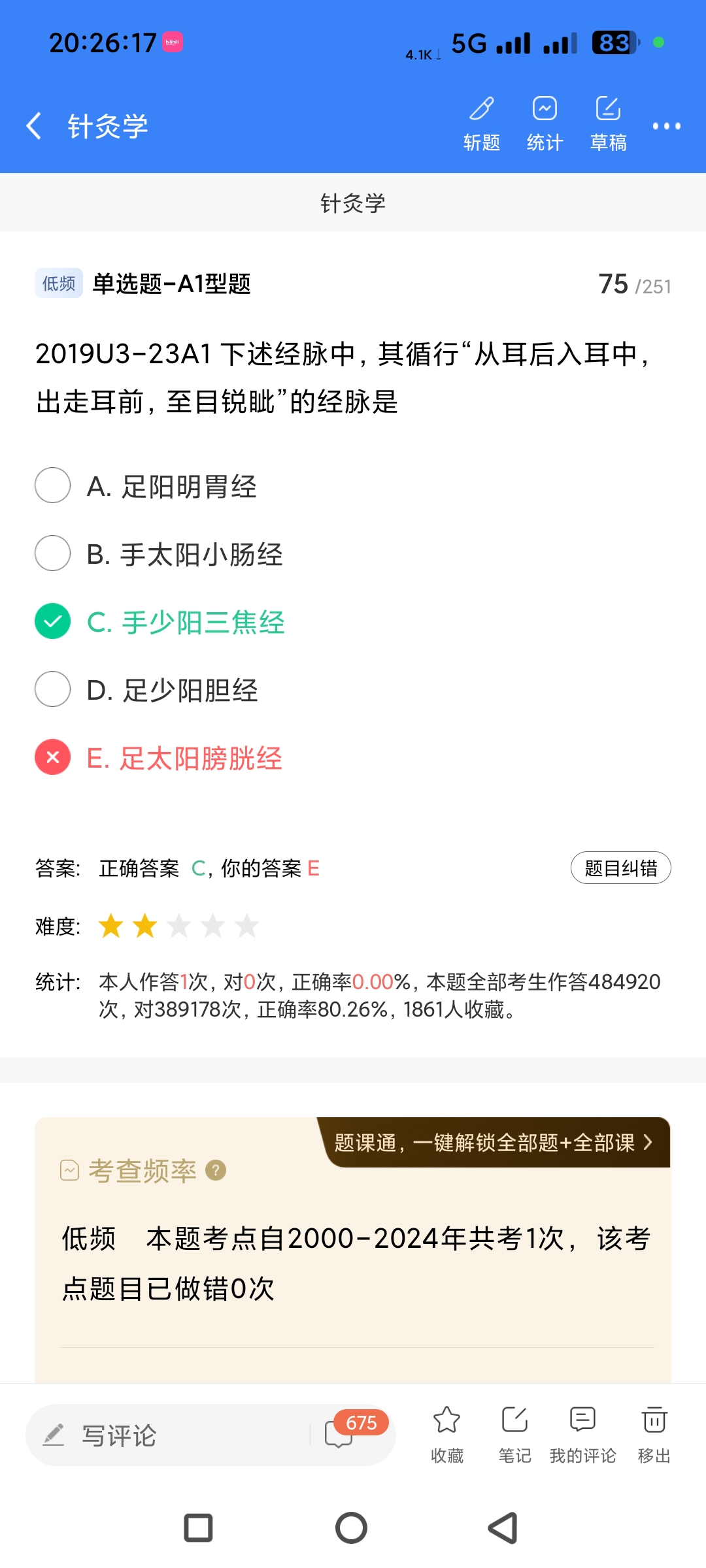This screenshot has height=1568, width=706.
Task: Tap the system home button
Action: [x=351, y=1528]
